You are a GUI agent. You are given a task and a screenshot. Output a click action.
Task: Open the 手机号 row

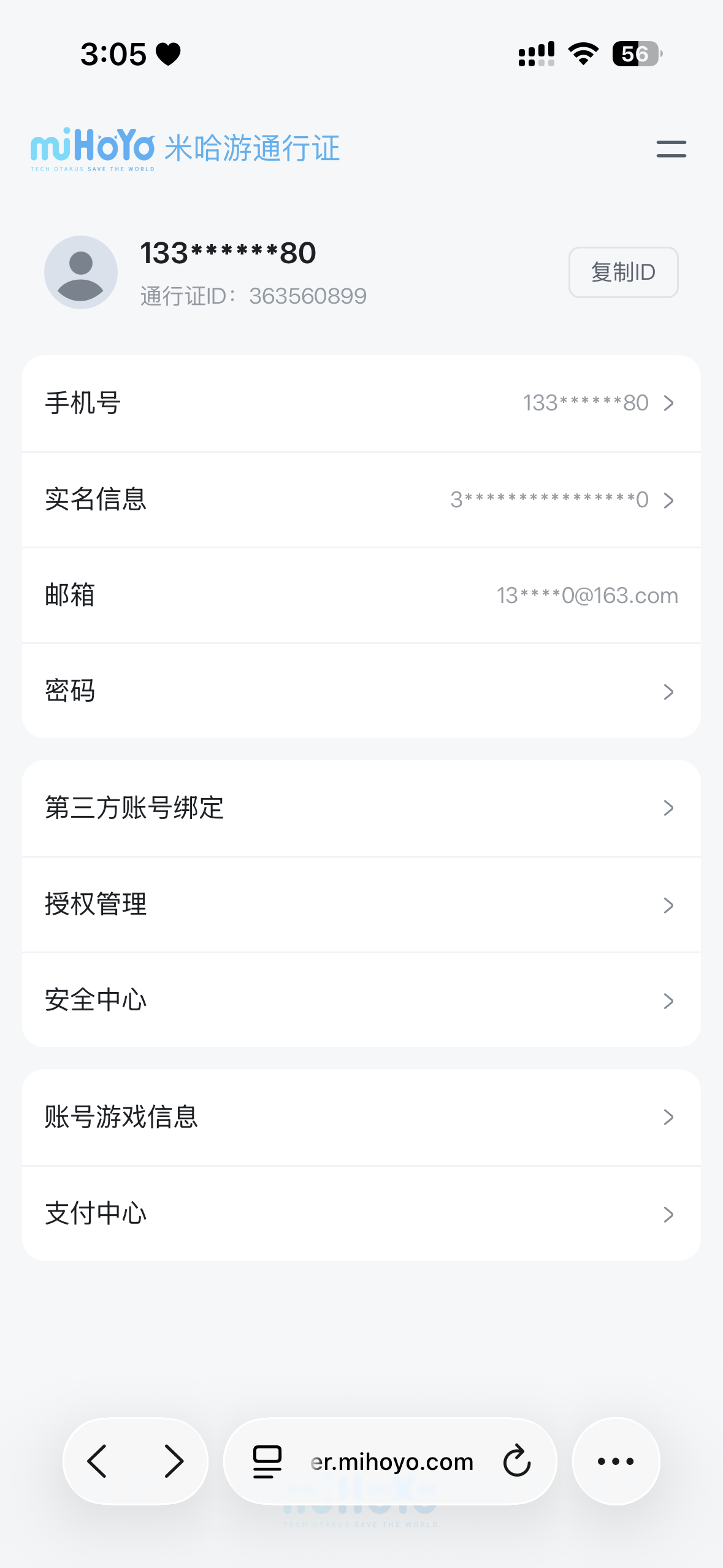361,403
